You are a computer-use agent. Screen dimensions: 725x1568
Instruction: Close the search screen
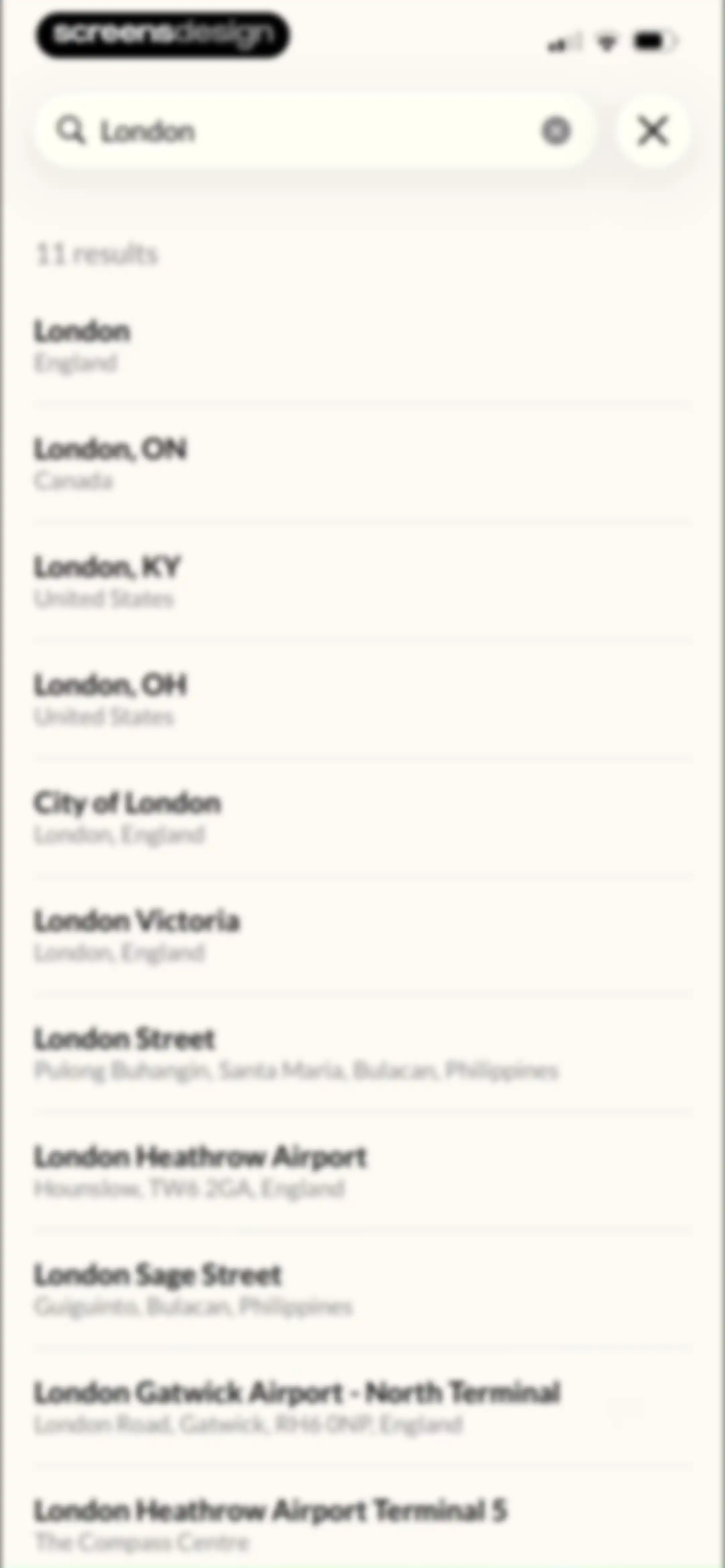(x=652, y=131)
